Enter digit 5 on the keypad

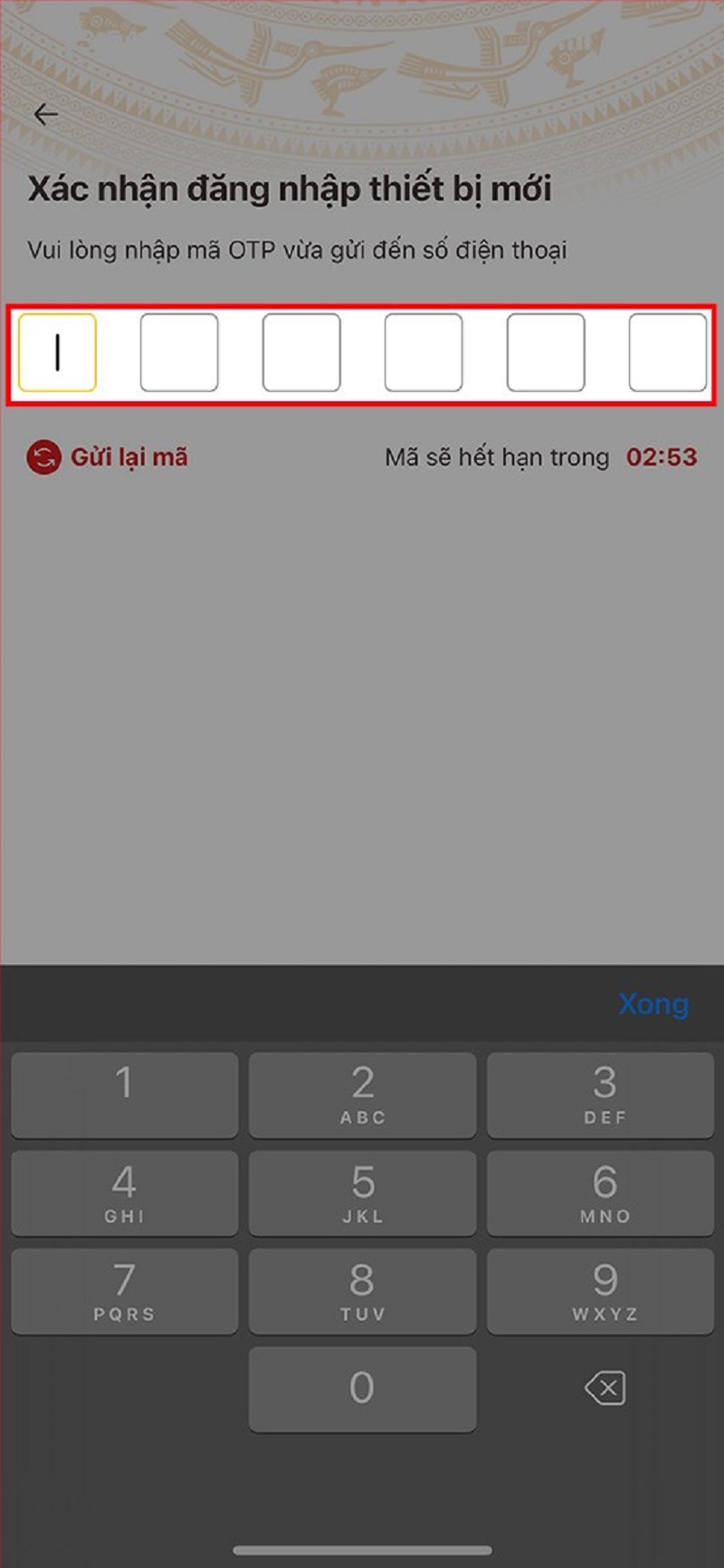coord(363,1193)
